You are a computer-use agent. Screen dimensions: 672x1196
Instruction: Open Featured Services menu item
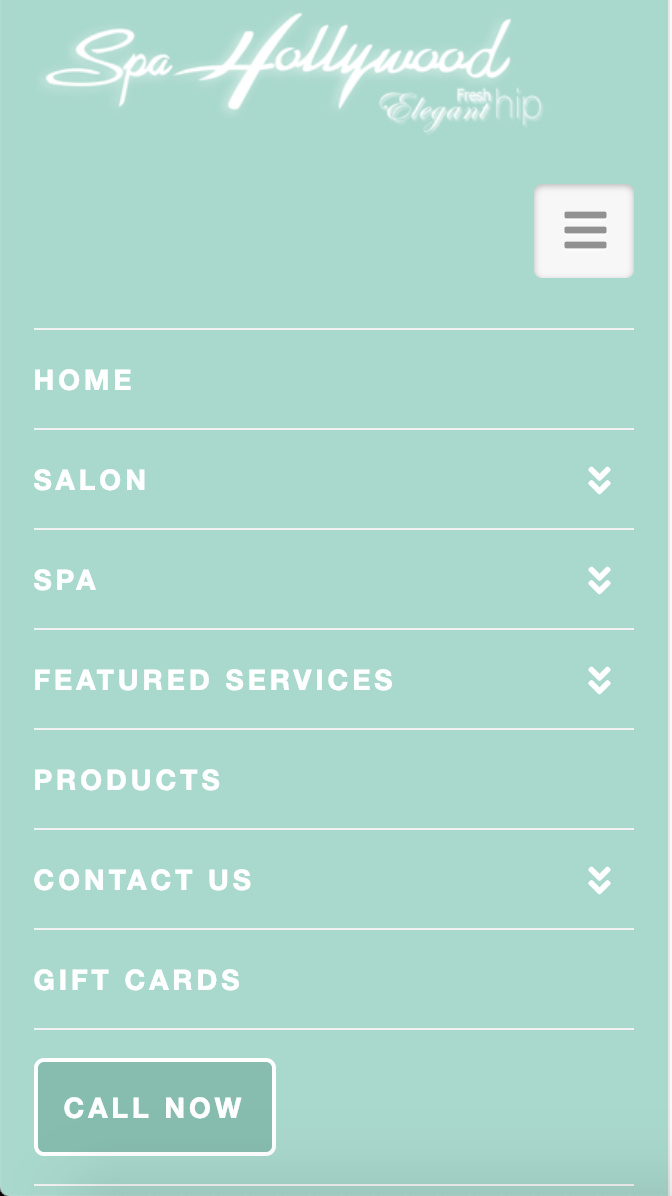point(214,680)
